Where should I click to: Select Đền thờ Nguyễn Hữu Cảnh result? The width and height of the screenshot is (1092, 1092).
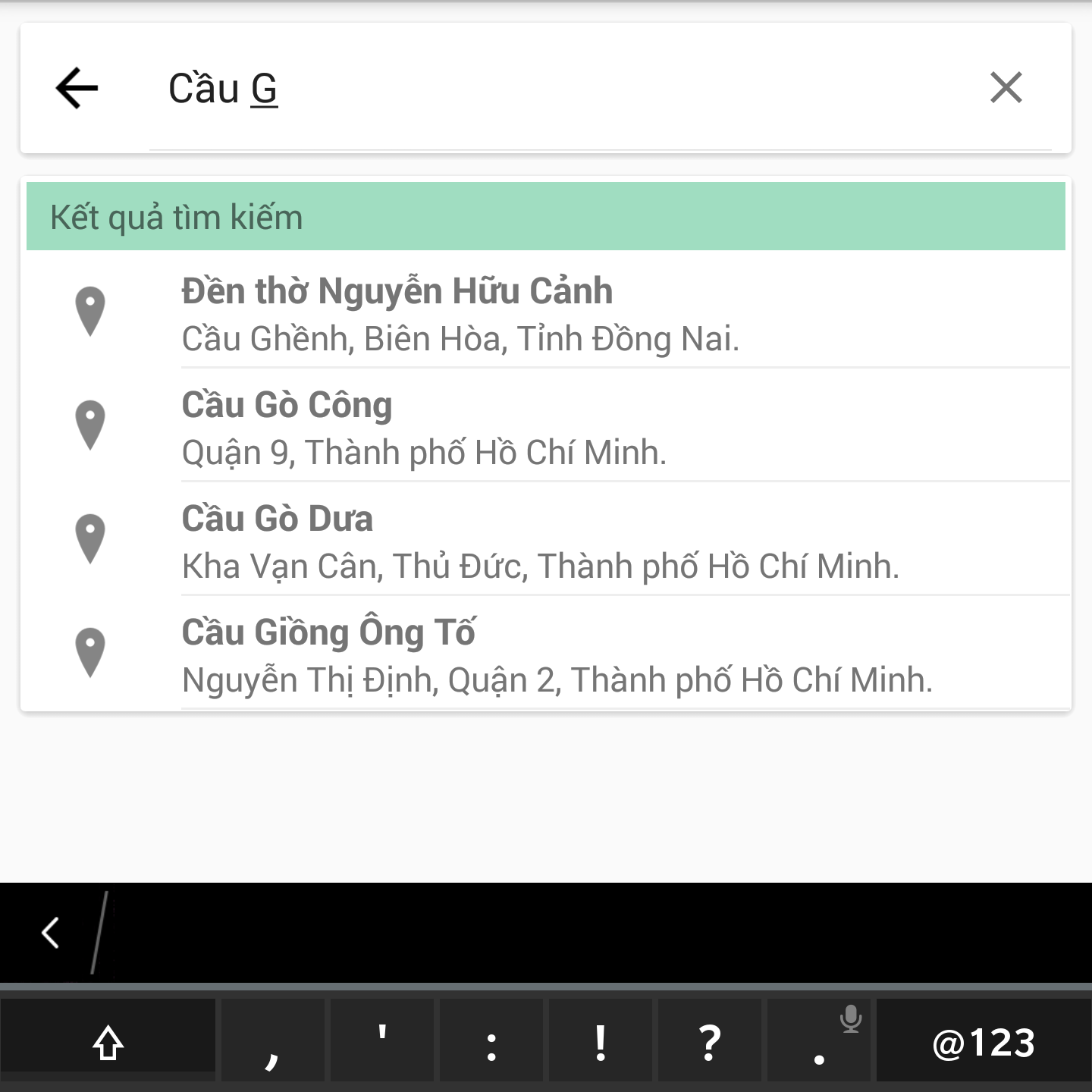point(546,312)
